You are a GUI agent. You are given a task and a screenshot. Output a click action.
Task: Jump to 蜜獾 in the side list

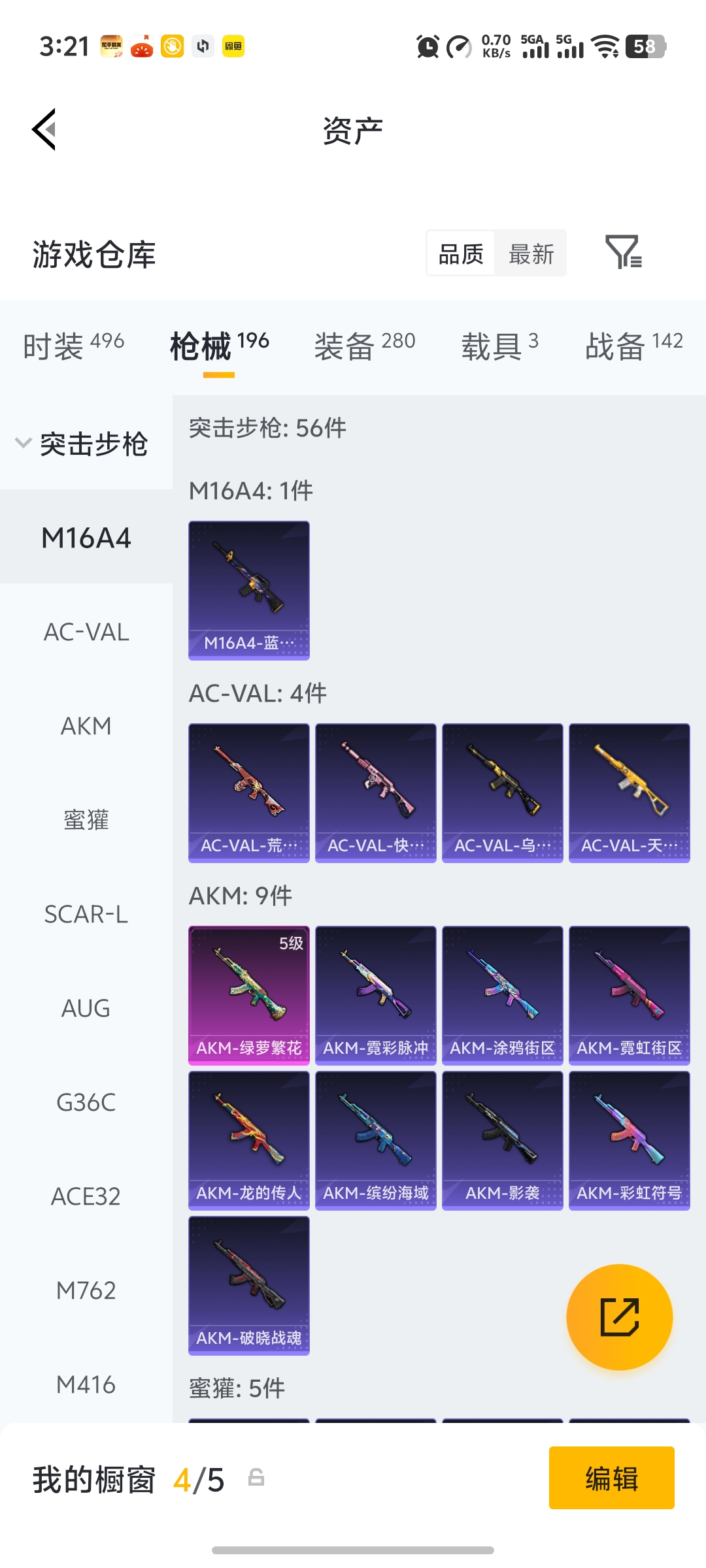pyautogui.click(x=86, y=820)
